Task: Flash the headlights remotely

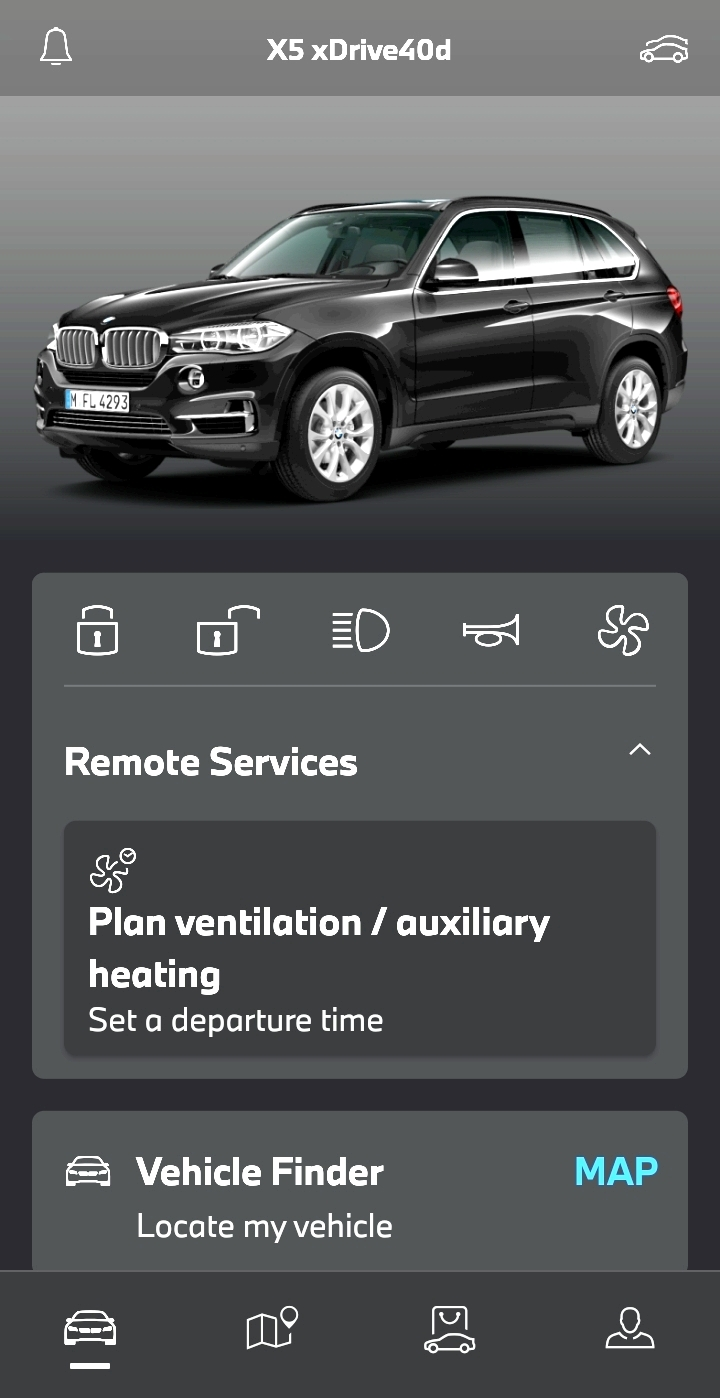Action: pos(360,631)
